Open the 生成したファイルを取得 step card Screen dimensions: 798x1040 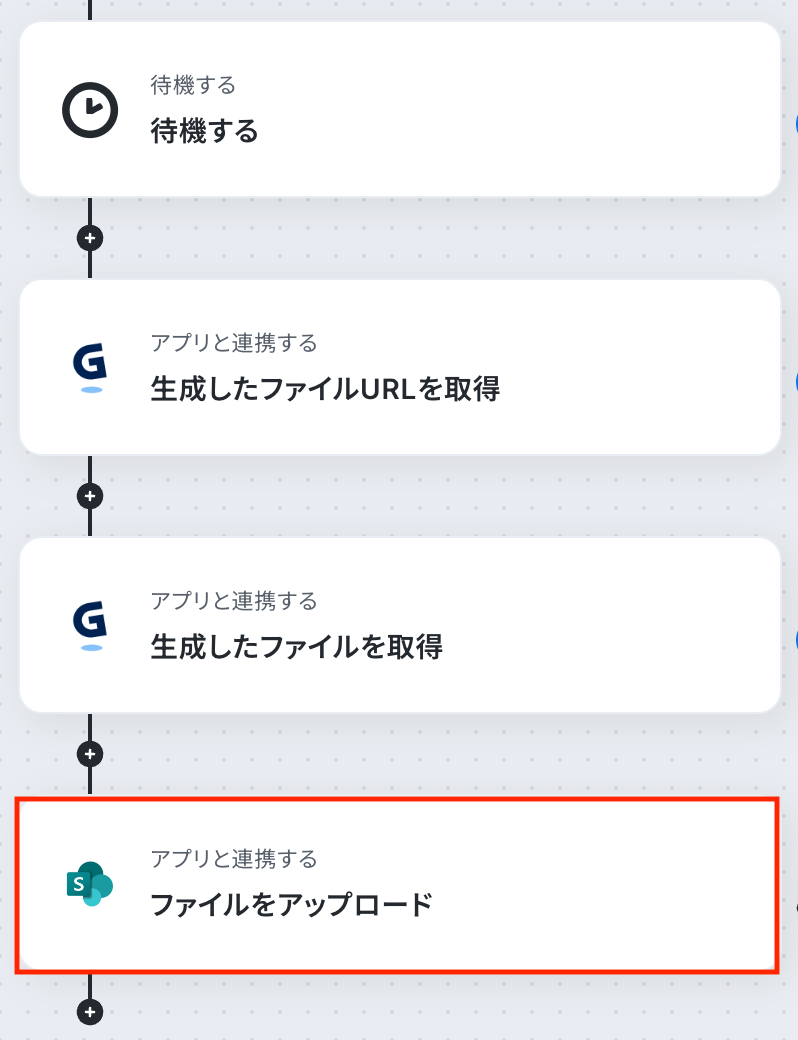(x=400, y=625)
